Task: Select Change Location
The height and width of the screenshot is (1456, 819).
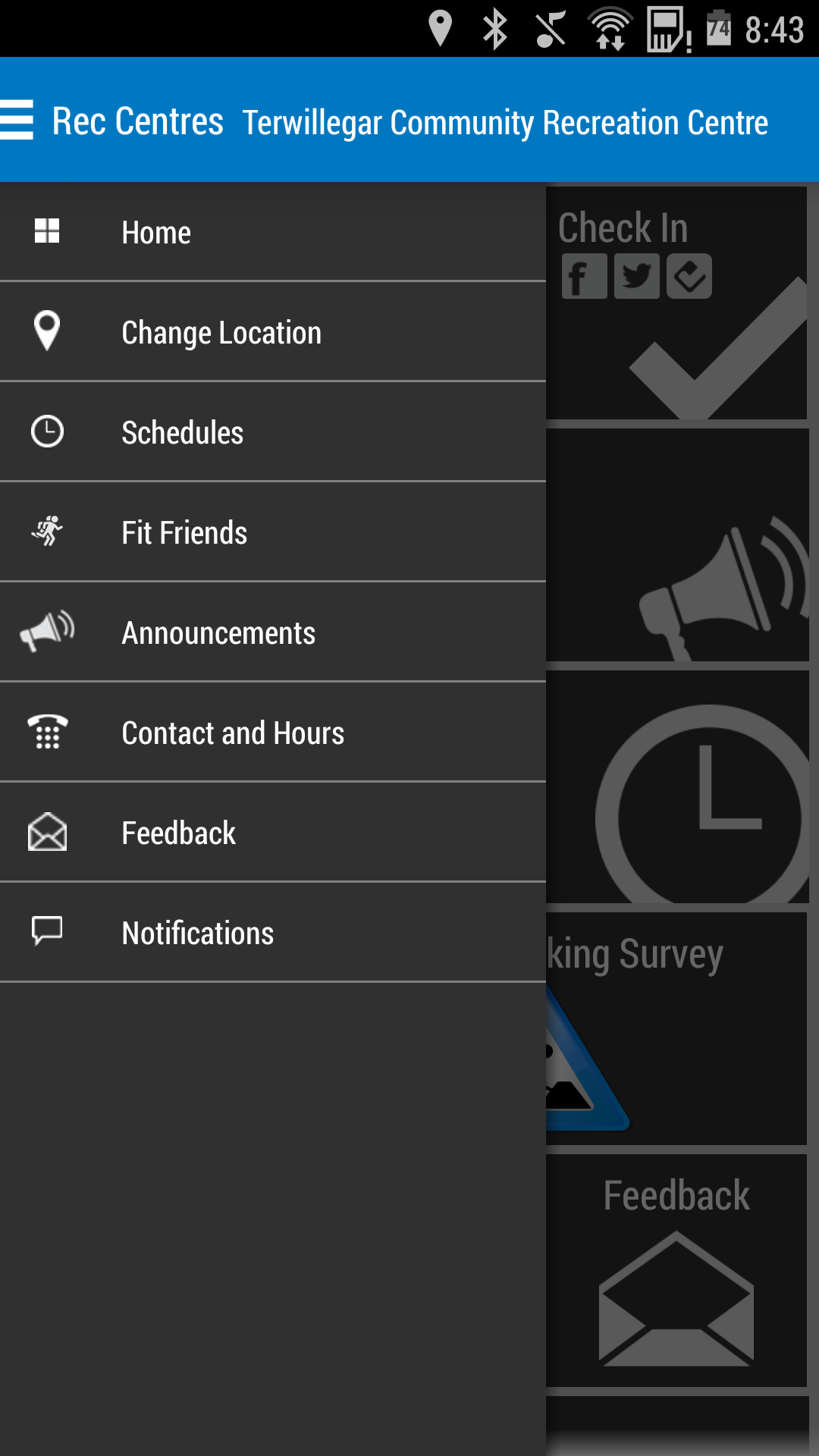Action: pos(273,332)
